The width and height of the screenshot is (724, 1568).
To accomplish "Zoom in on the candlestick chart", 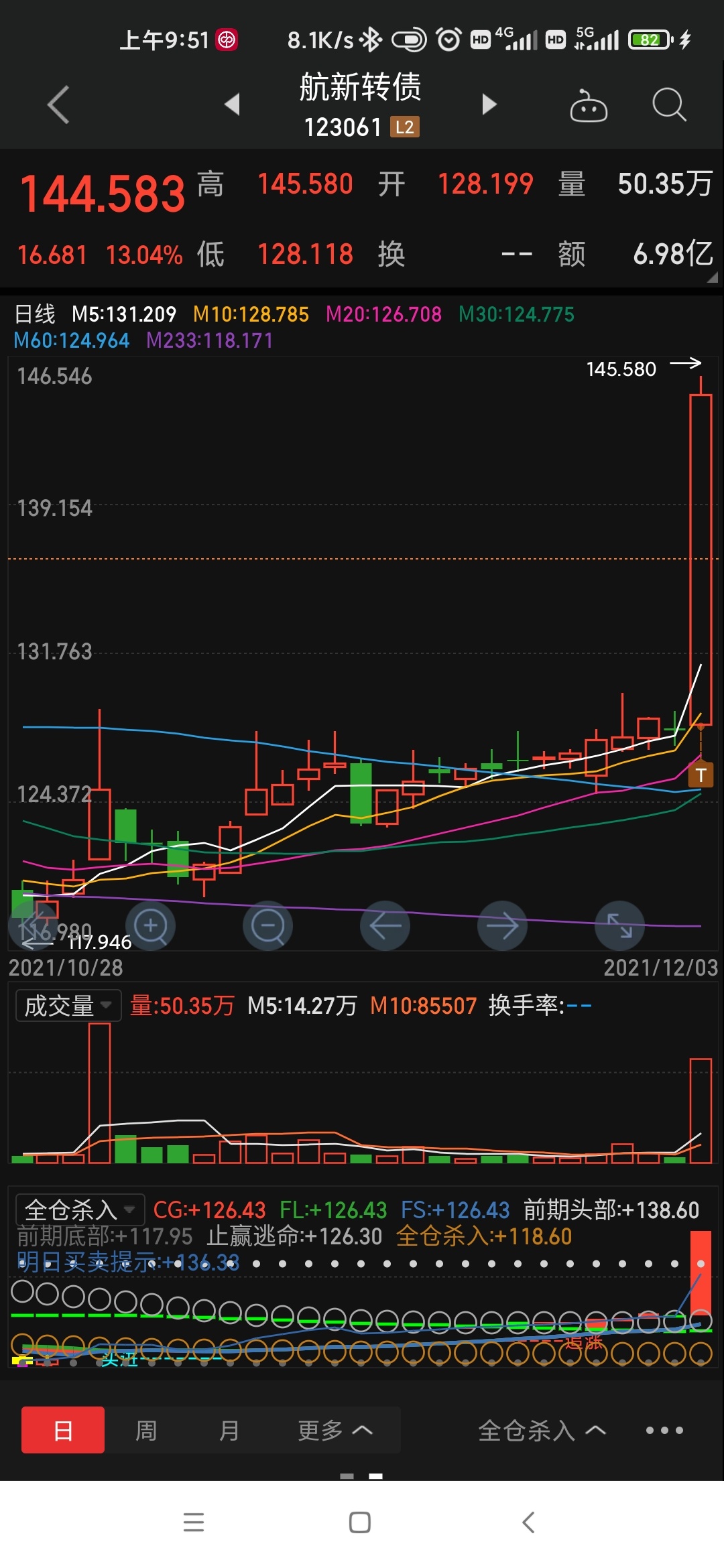I will 151,926.
